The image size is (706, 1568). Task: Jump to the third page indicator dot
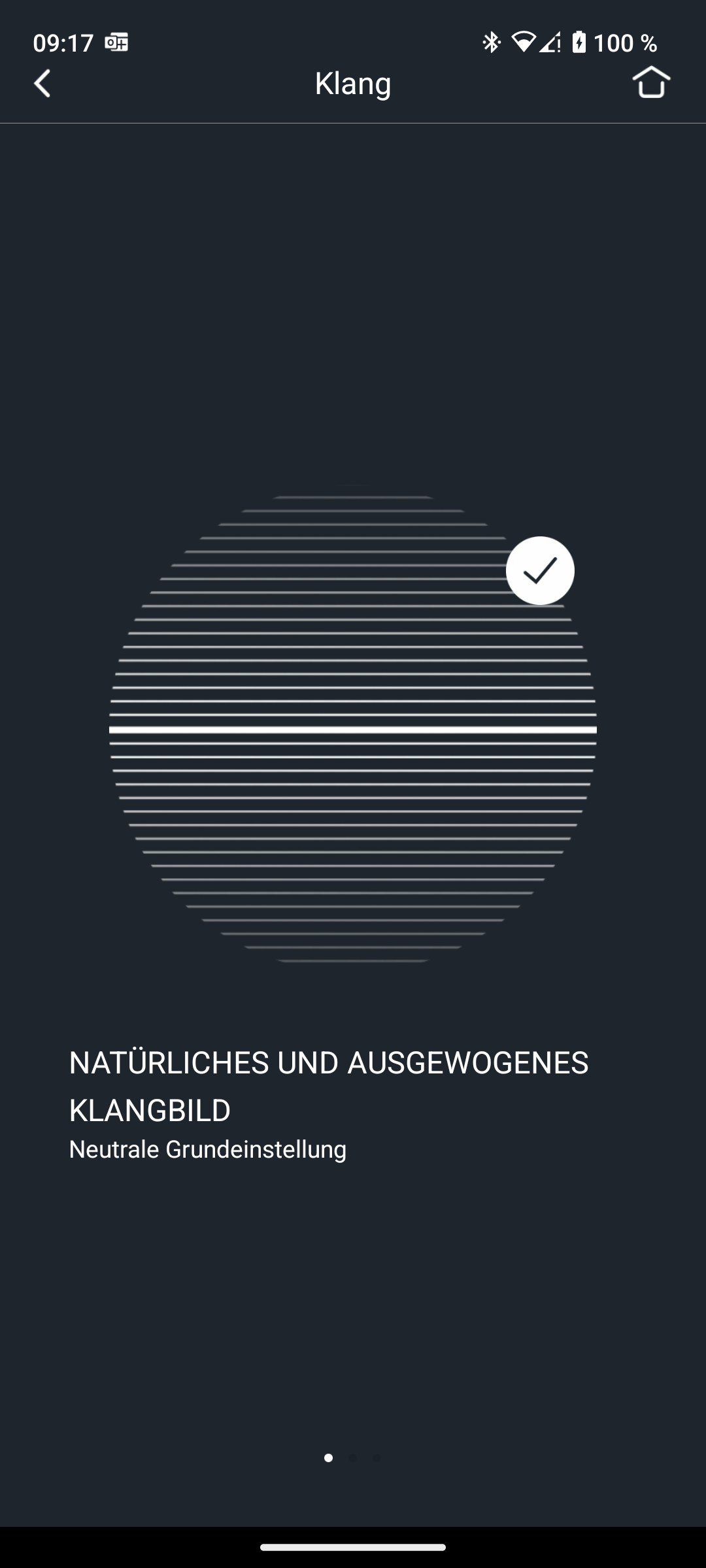tap(377, 1458)
